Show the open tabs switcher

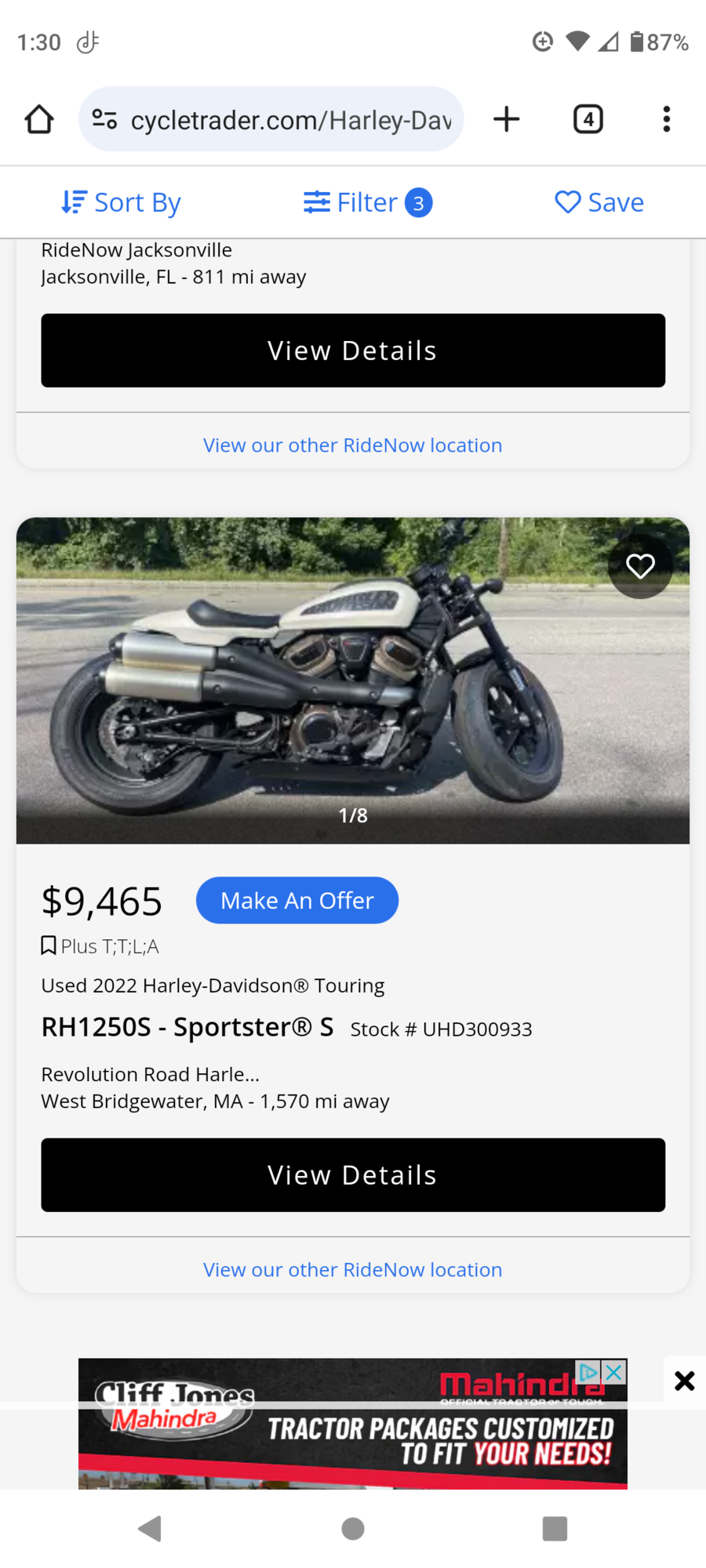(588, 119)
